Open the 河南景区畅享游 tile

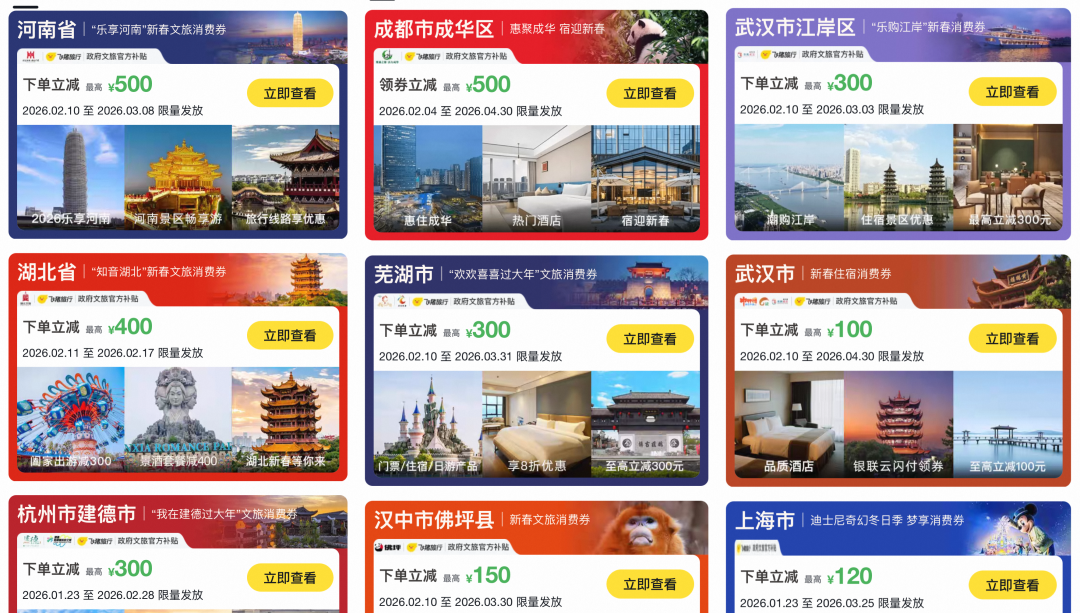click(x=178, y=177)
